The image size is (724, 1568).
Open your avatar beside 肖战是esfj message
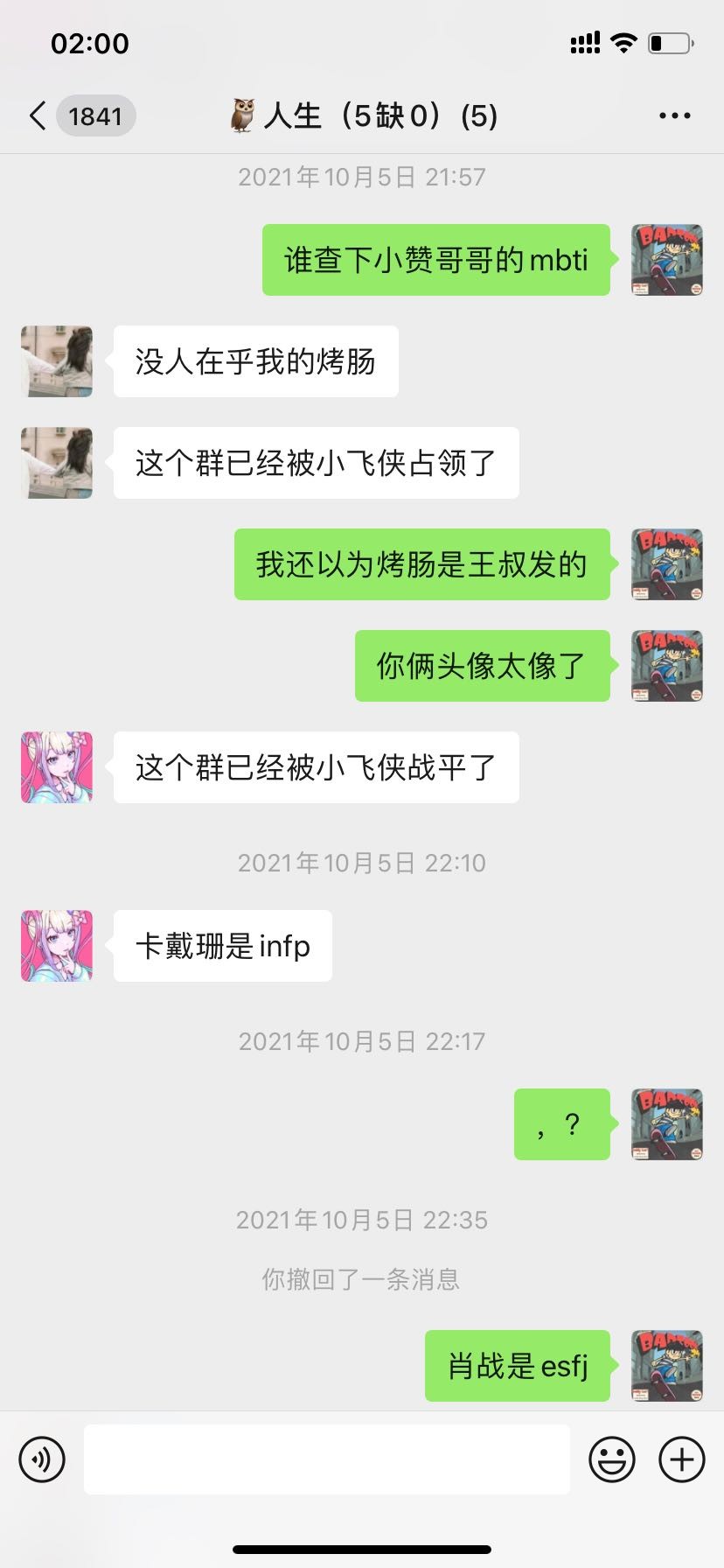pyautogui.click(x=667, y=1366)
